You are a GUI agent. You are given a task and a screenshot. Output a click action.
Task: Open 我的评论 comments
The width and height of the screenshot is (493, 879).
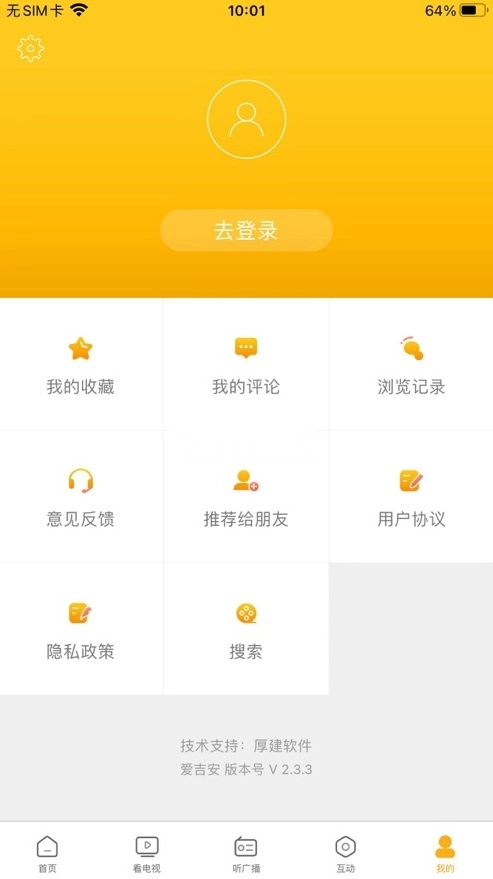[246, 364]
